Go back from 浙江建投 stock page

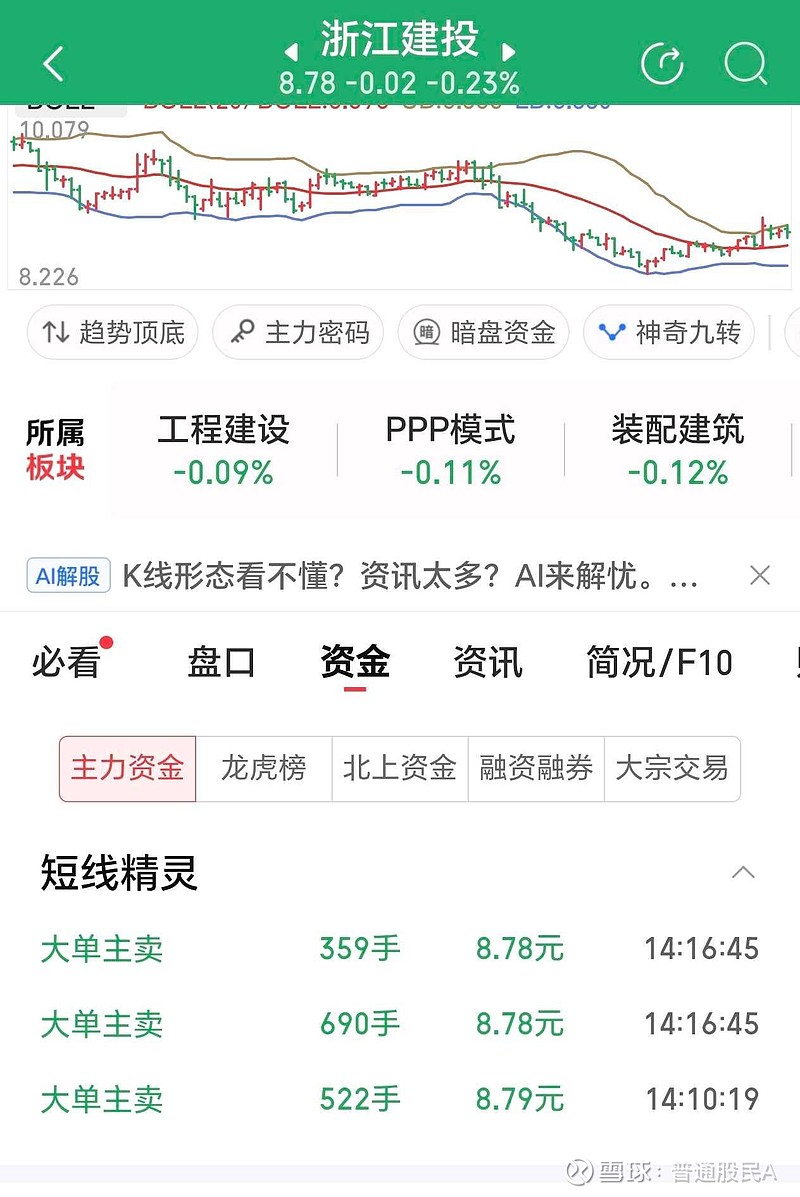tap(53, 64)
